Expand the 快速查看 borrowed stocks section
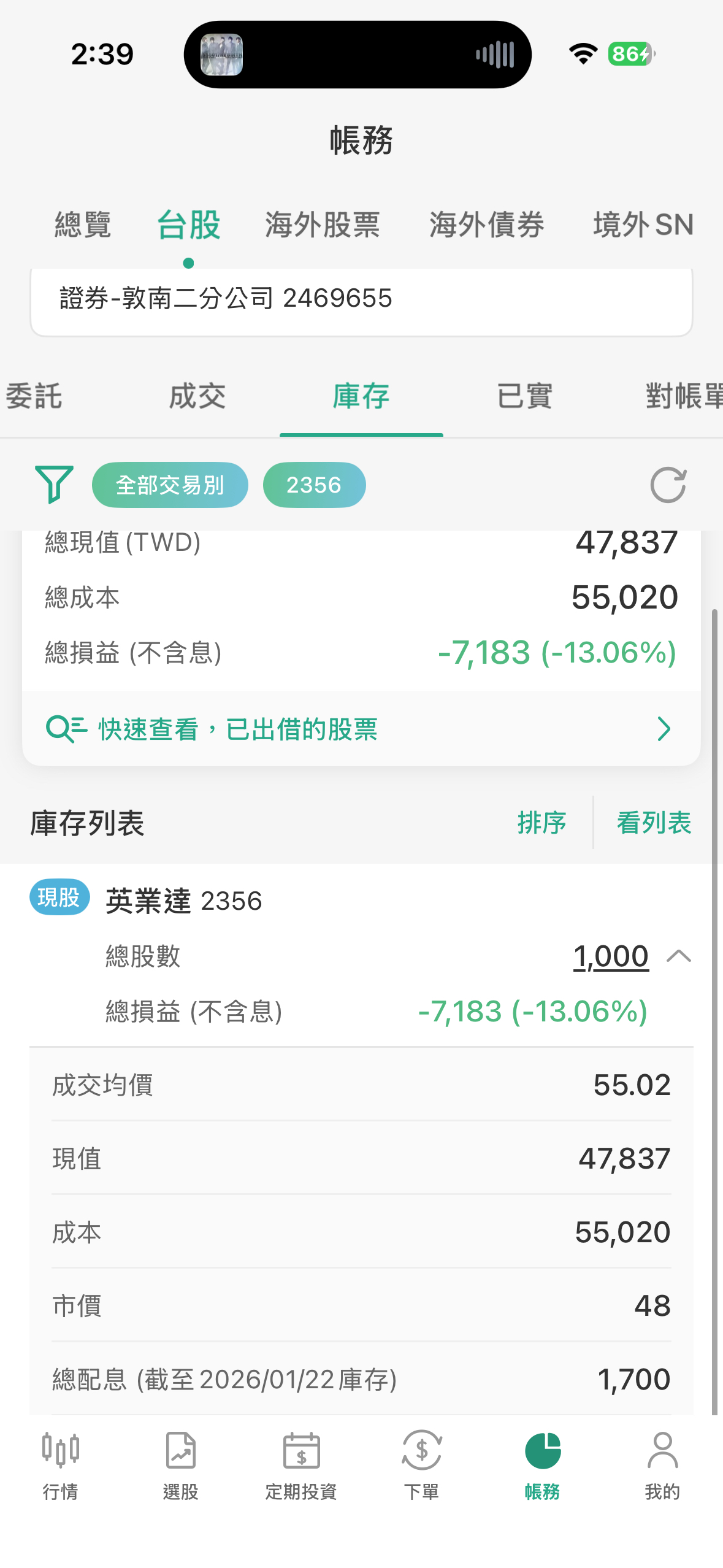 point(361,729)
